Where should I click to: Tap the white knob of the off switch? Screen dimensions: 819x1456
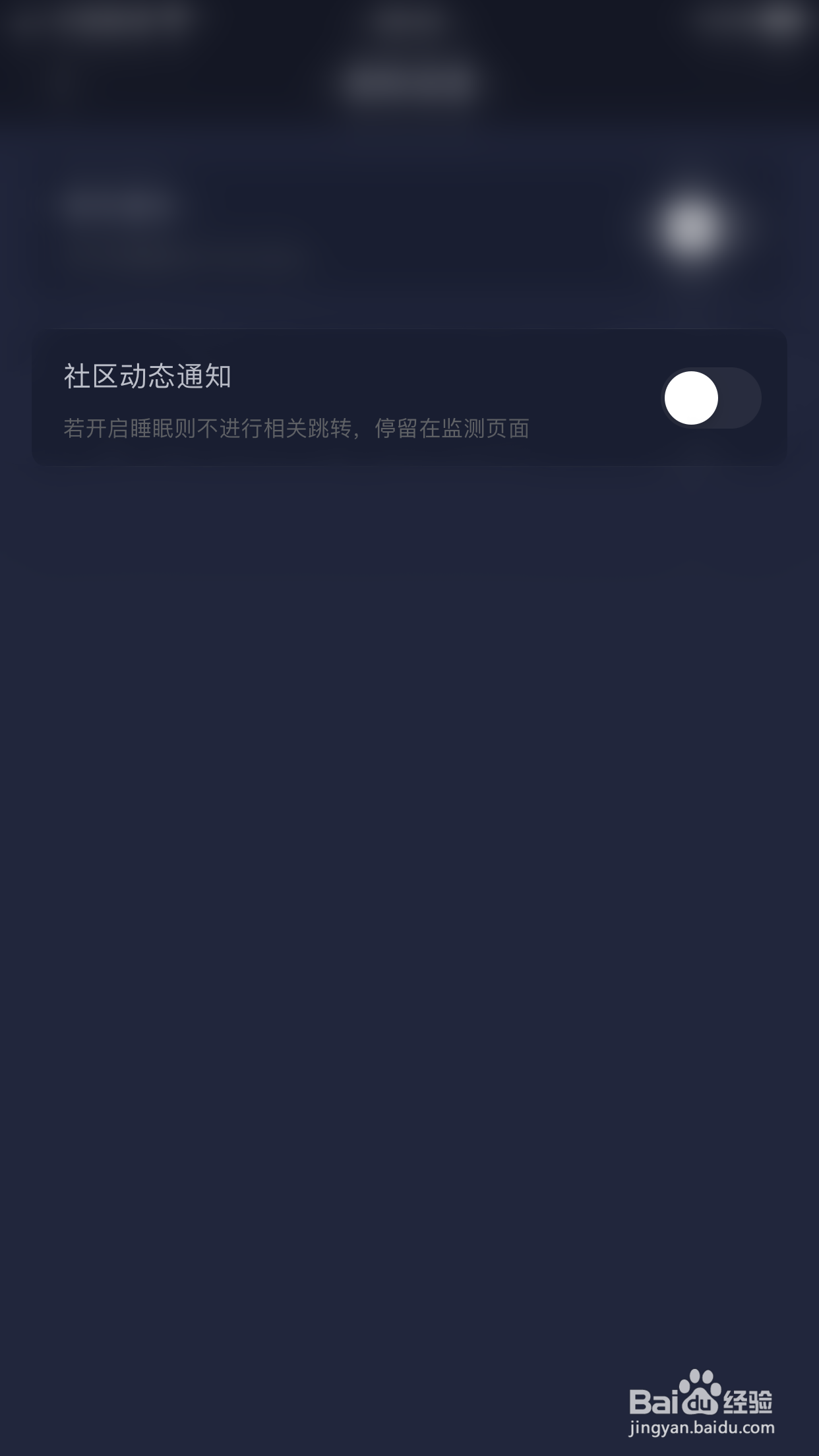pyautogui.click(x=690, y=398)
